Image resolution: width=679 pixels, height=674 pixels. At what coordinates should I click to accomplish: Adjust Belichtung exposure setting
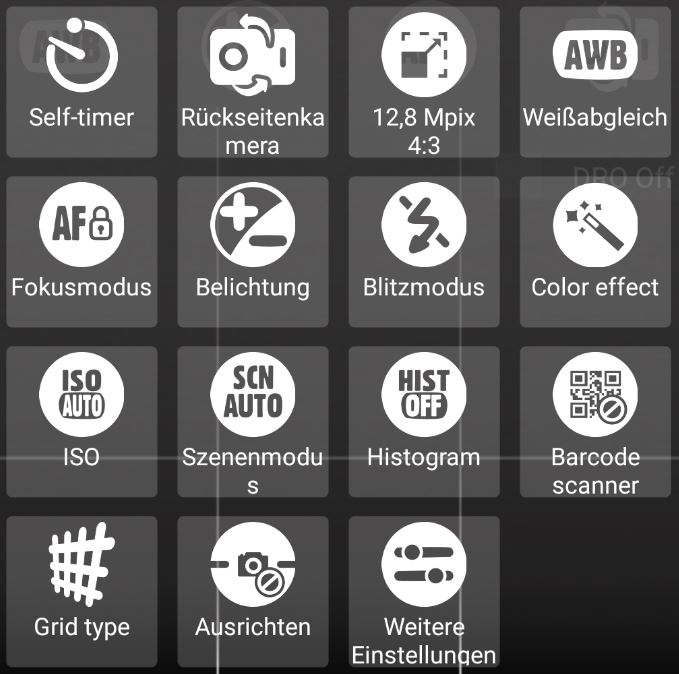click(252, 250)
